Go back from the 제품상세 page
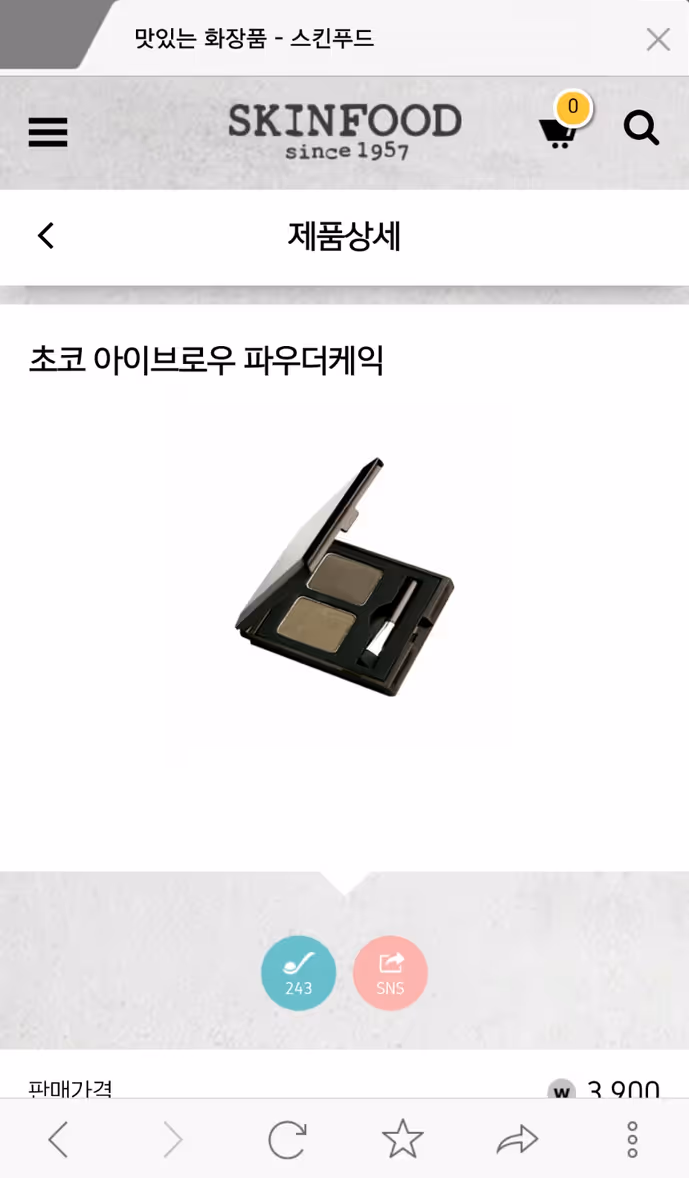689x1178 pixels. click(46, 235)
